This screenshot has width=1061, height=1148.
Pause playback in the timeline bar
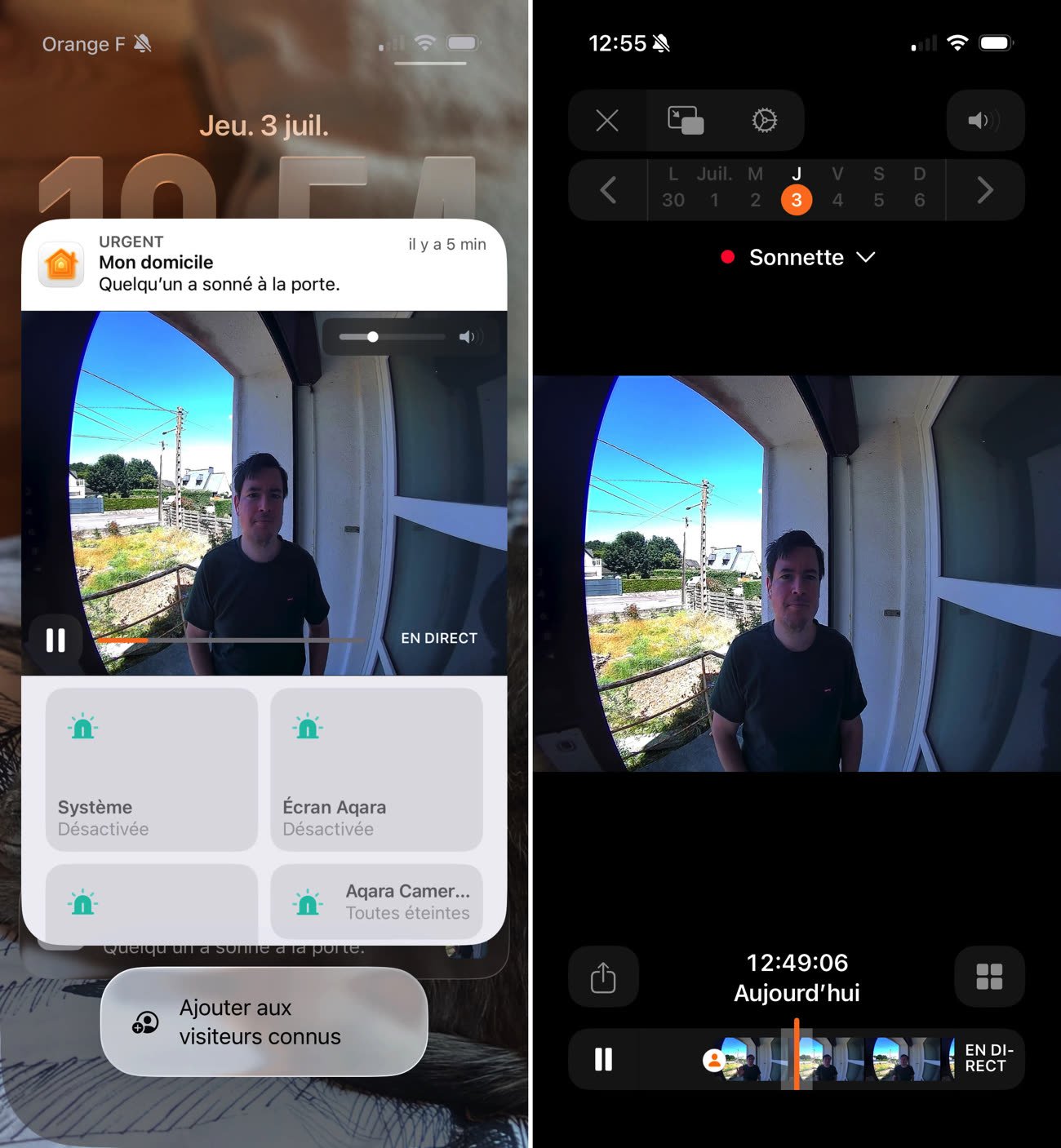[603, 1059]
